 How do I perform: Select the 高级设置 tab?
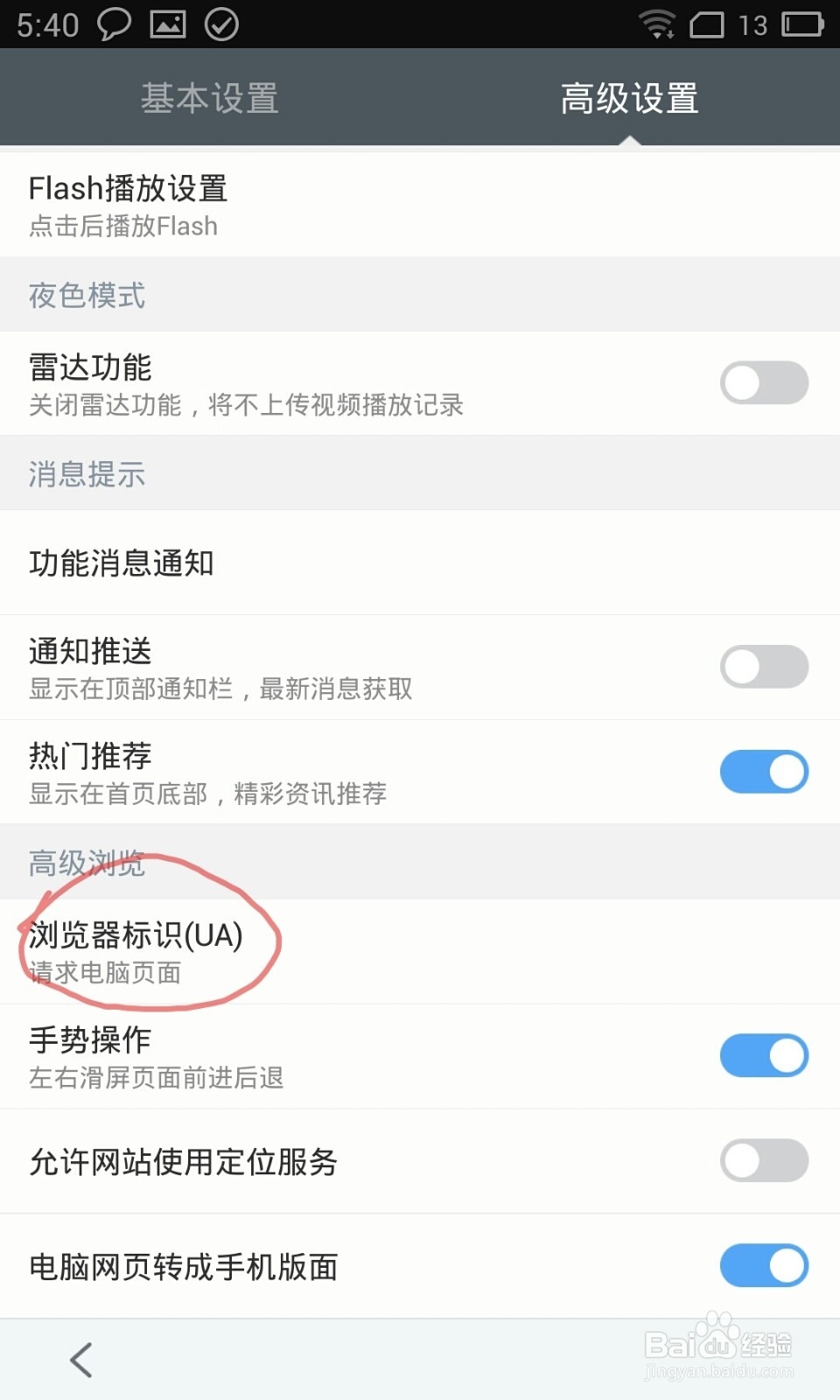coord(632,98)
